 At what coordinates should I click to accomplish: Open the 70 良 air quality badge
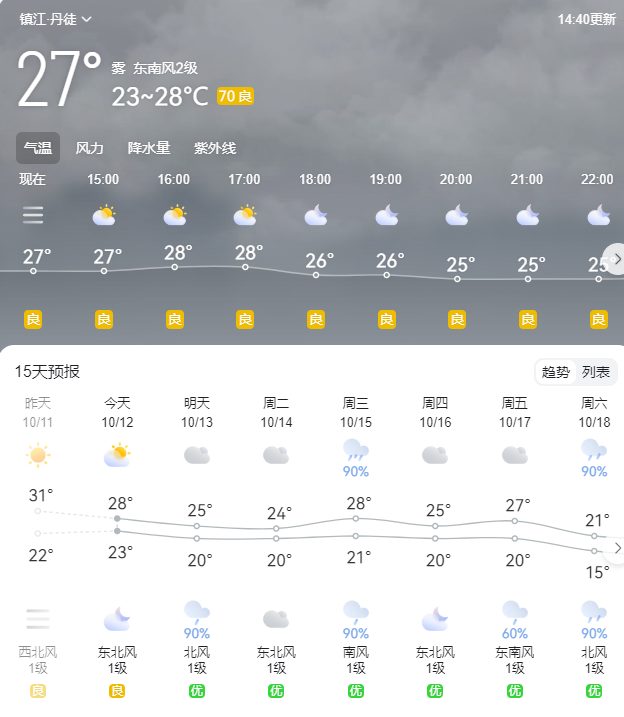(235, 97)
